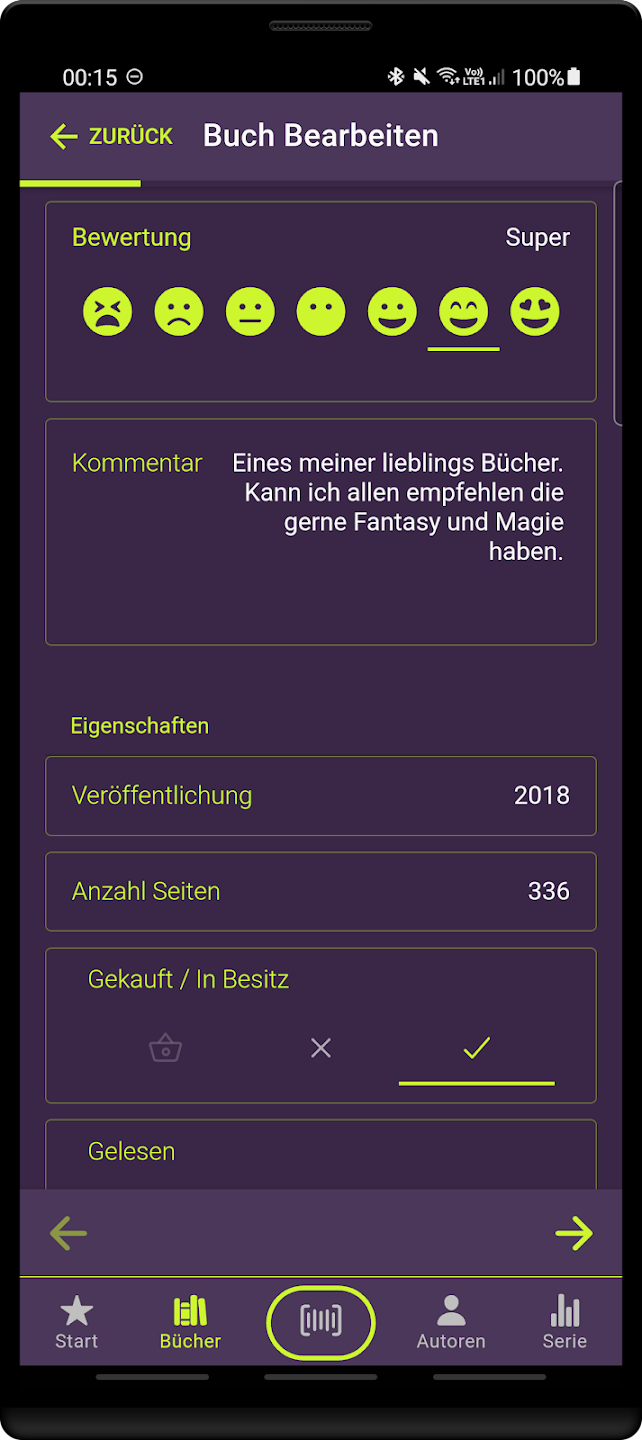Mark book as wishlist with basket icon
The height and width of the screenshot is (1440, 642).
[165, 1048]
